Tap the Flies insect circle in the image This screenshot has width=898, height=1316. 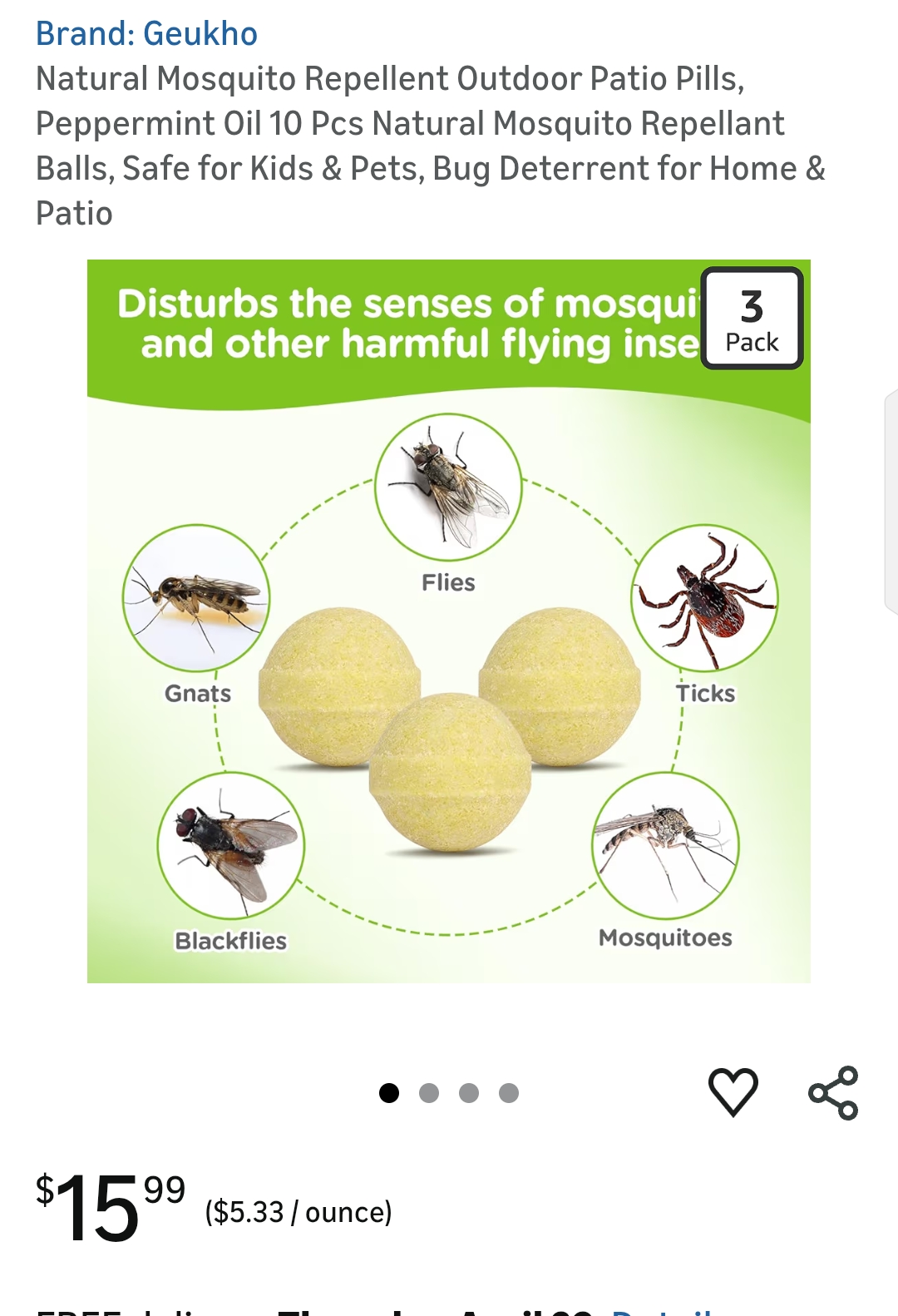[448, 487]
